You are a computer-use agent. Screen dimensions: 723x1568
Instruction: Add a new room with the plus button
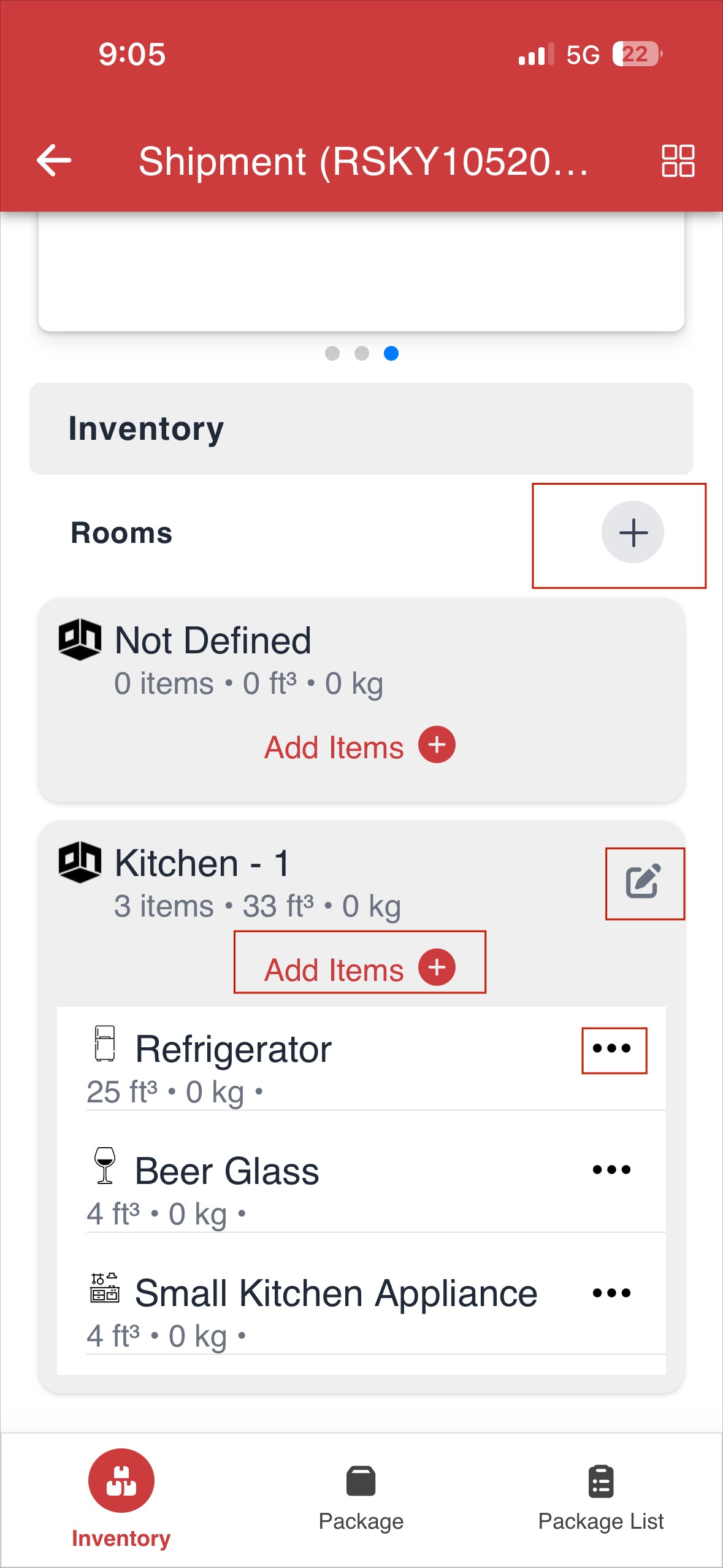[632, 532]
